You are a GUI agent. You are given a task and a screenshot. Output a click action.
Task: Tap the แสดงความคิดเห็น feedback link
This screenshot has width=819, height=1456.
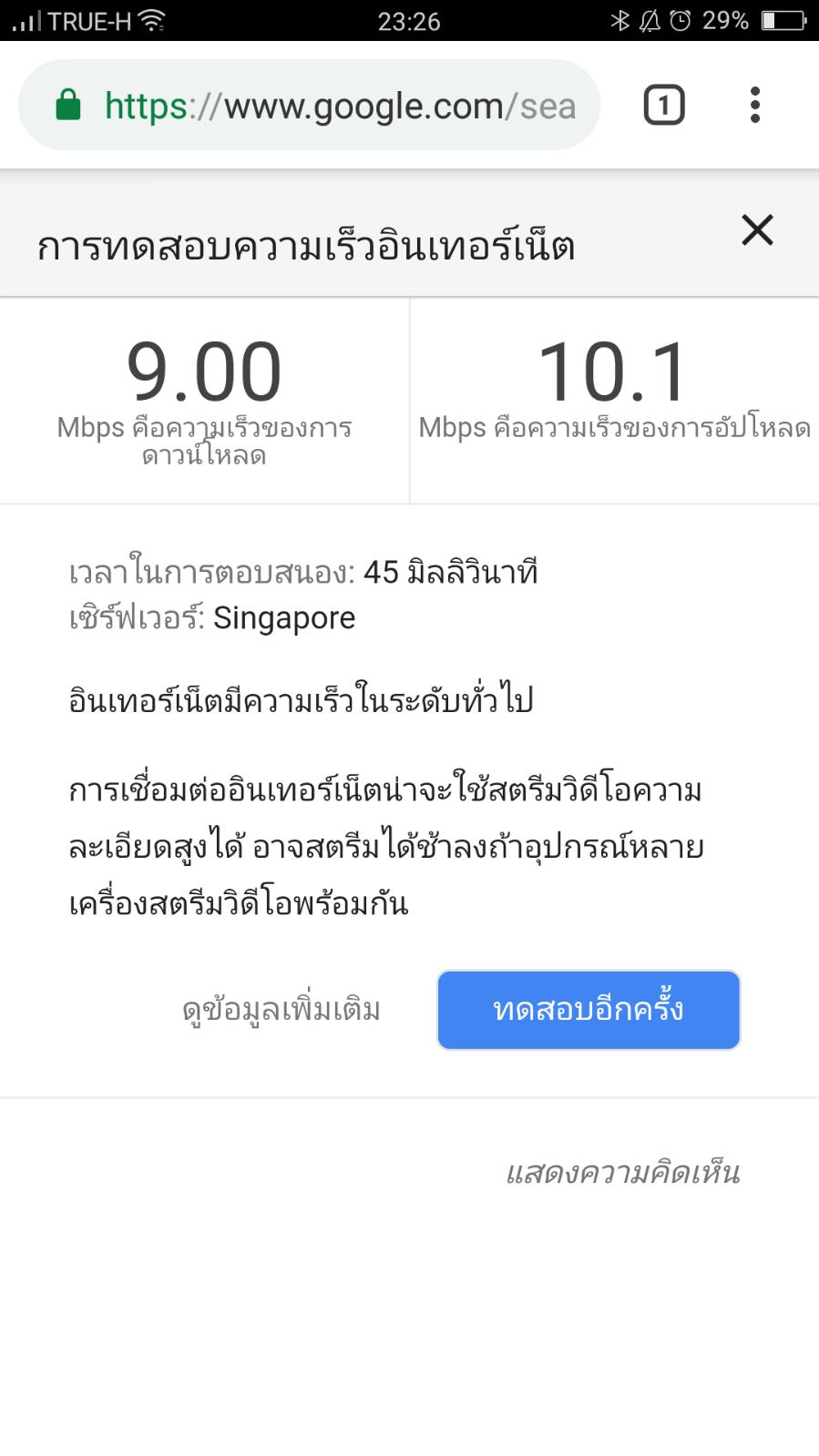pos(622,1172)
